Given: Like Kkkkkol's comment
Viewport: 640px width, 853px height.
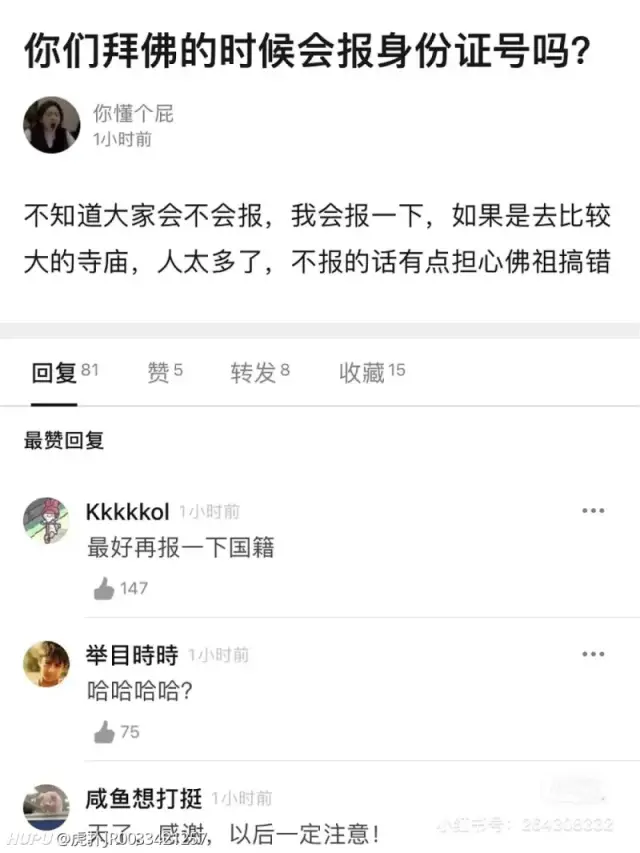Looking at the screenshot, I should coord(104,589).
